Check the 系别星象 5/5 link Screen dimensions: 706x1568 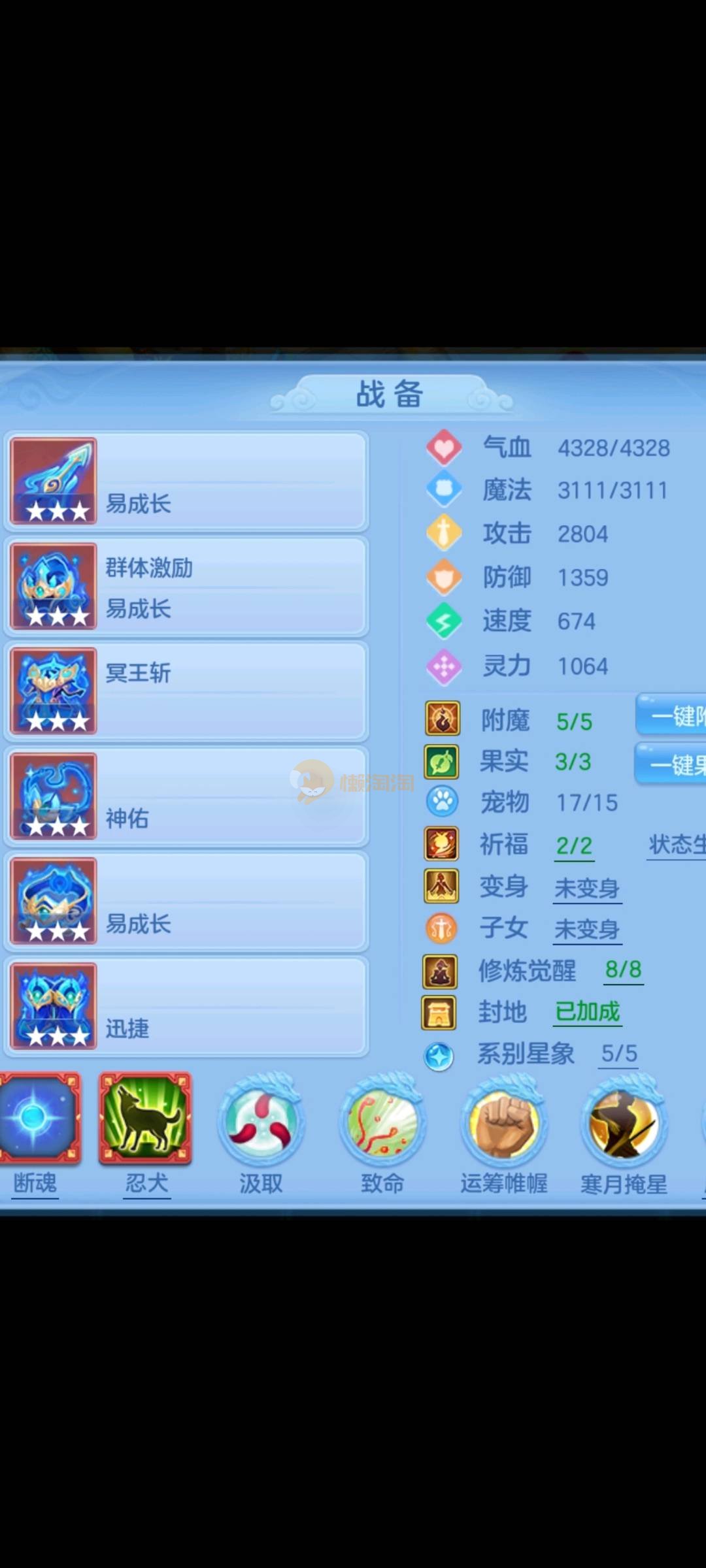point(618,1053)
